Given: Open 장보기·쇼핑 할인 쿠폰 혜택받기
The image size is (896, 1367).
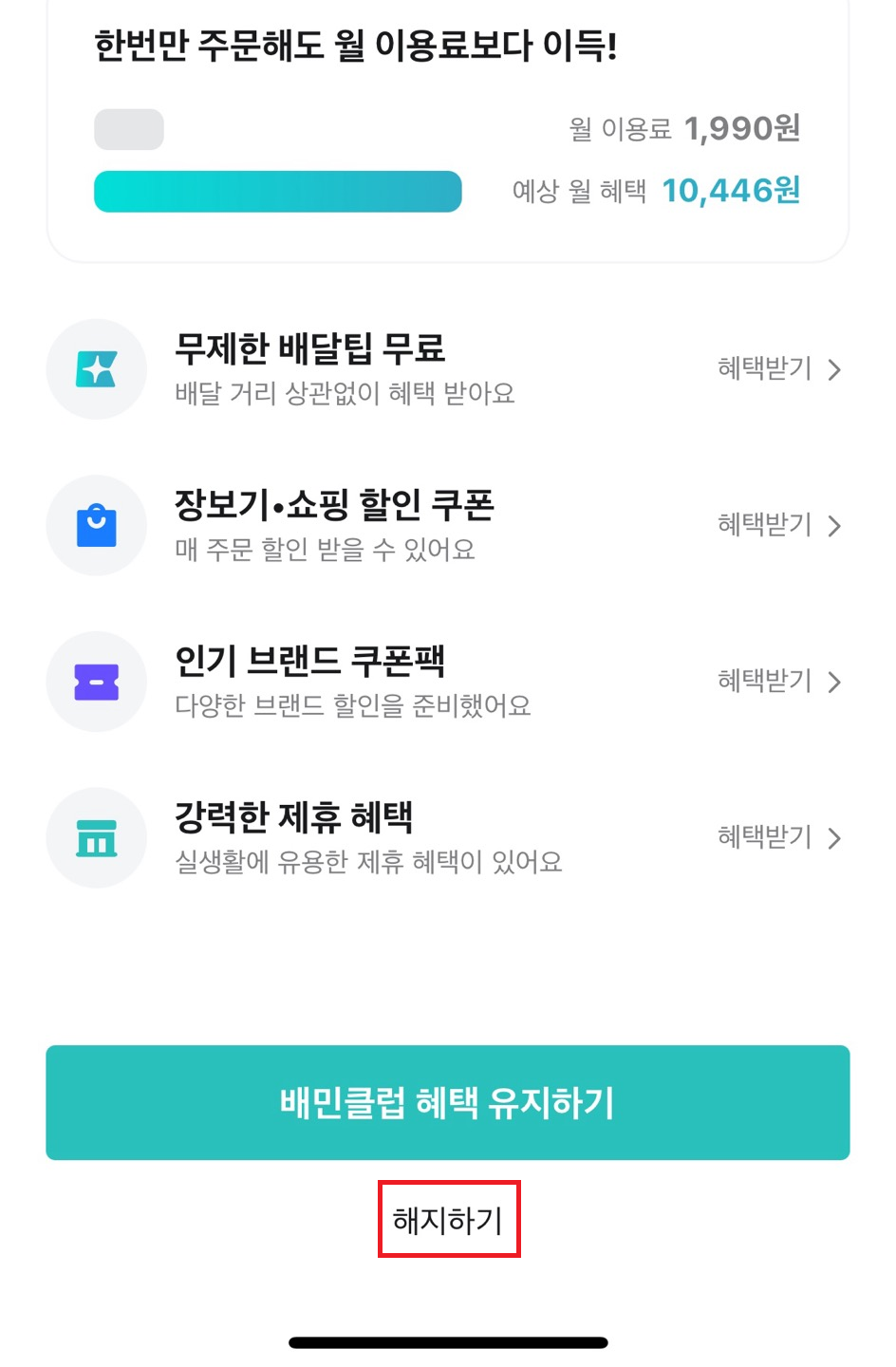Looking at the screenshot, I should click(x=778, y=525).
